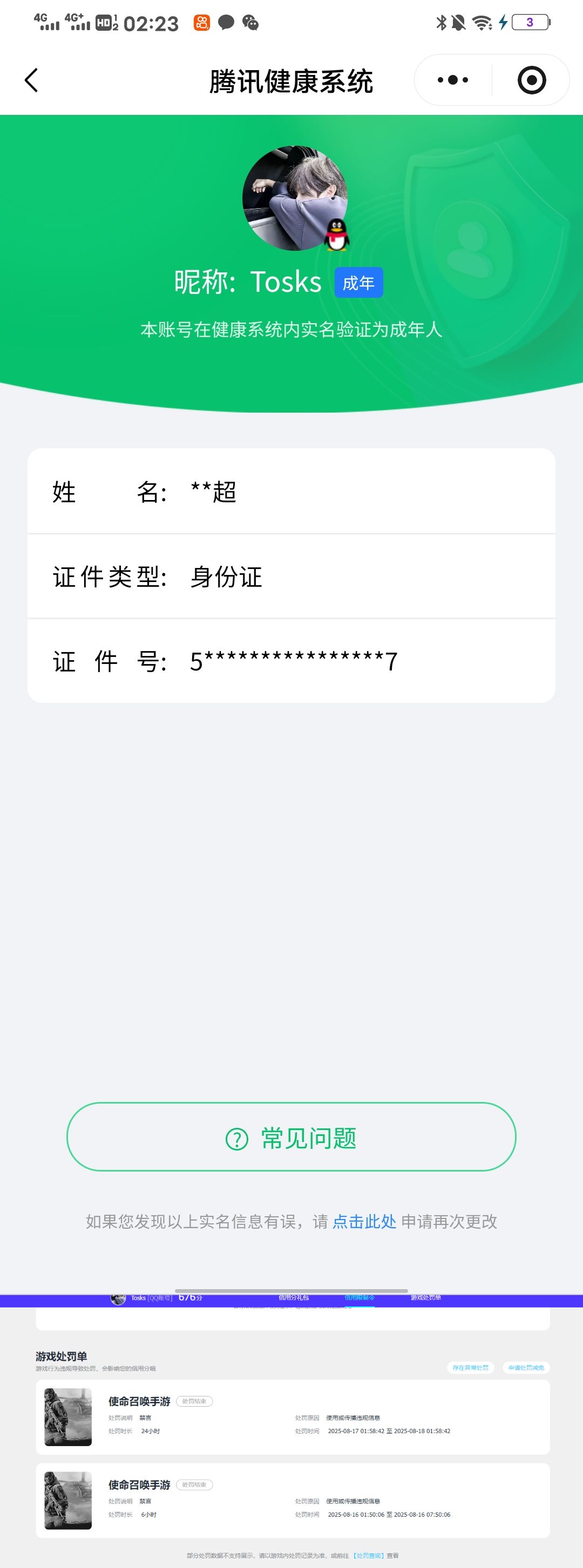Click the 处罚结束 status badge
The height and width of the screenshot is (1568, 583).
pyautogui.click(x=194, y=1400)
